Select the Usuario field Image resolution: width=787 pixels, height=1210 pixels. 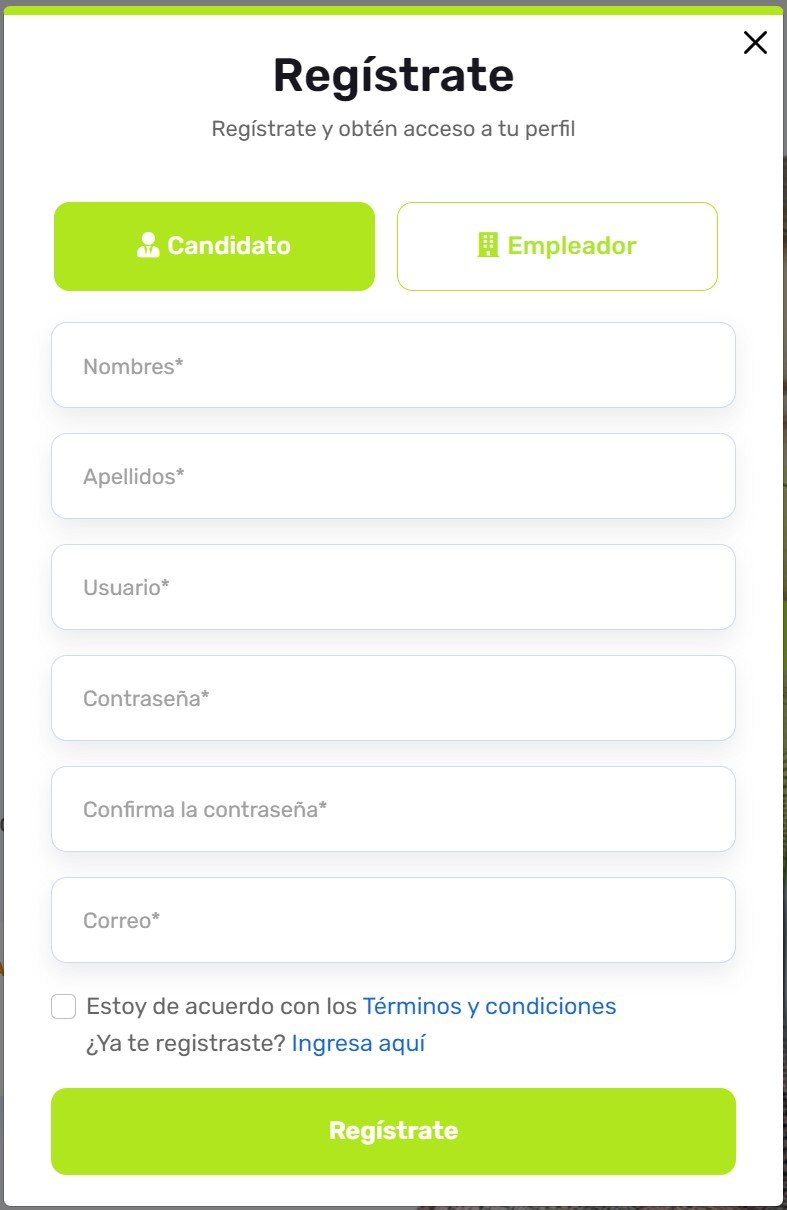pos(393,587)
